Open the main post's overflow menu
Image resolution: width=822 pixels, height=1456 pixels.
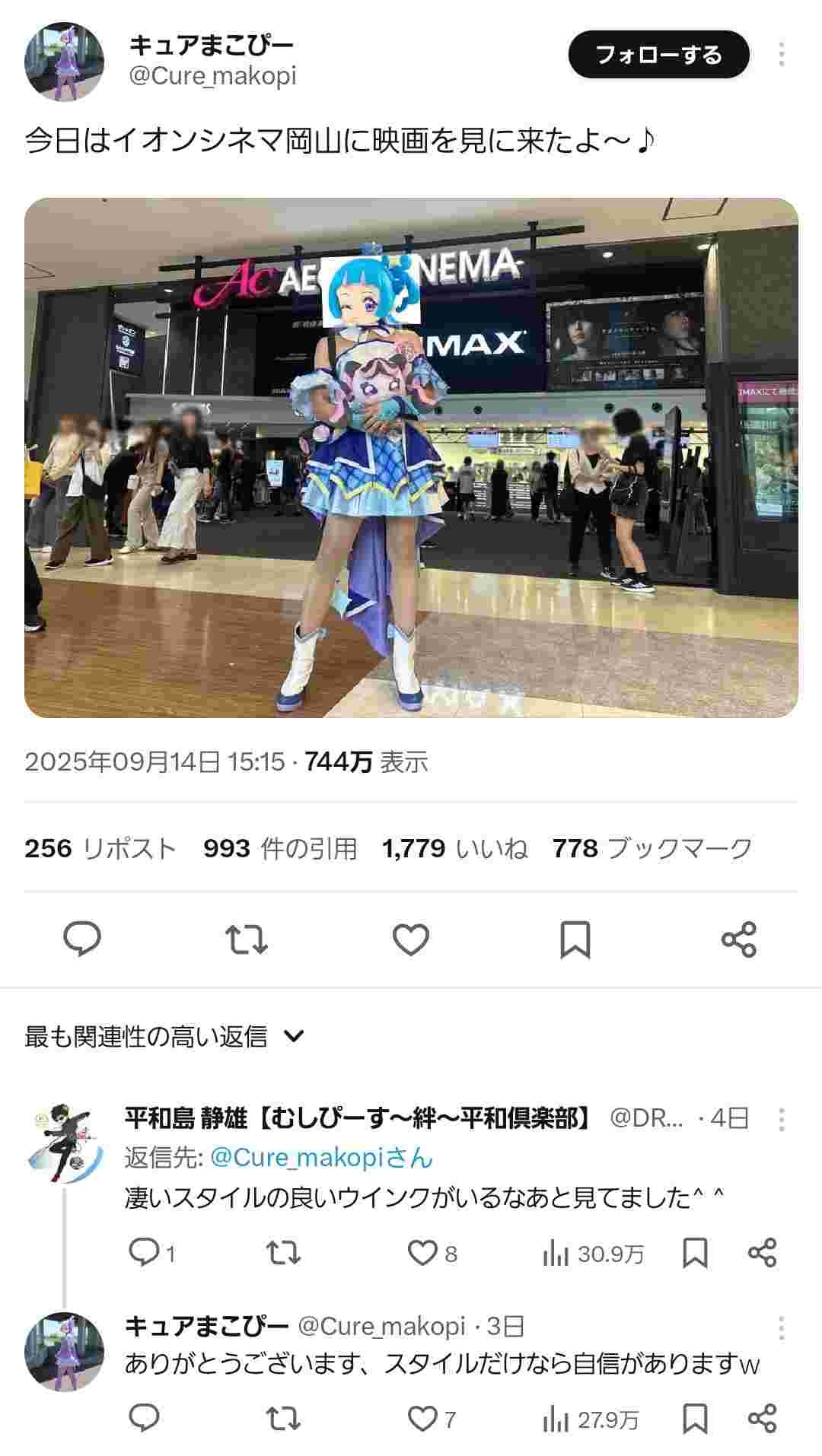(x=781, y=55)
